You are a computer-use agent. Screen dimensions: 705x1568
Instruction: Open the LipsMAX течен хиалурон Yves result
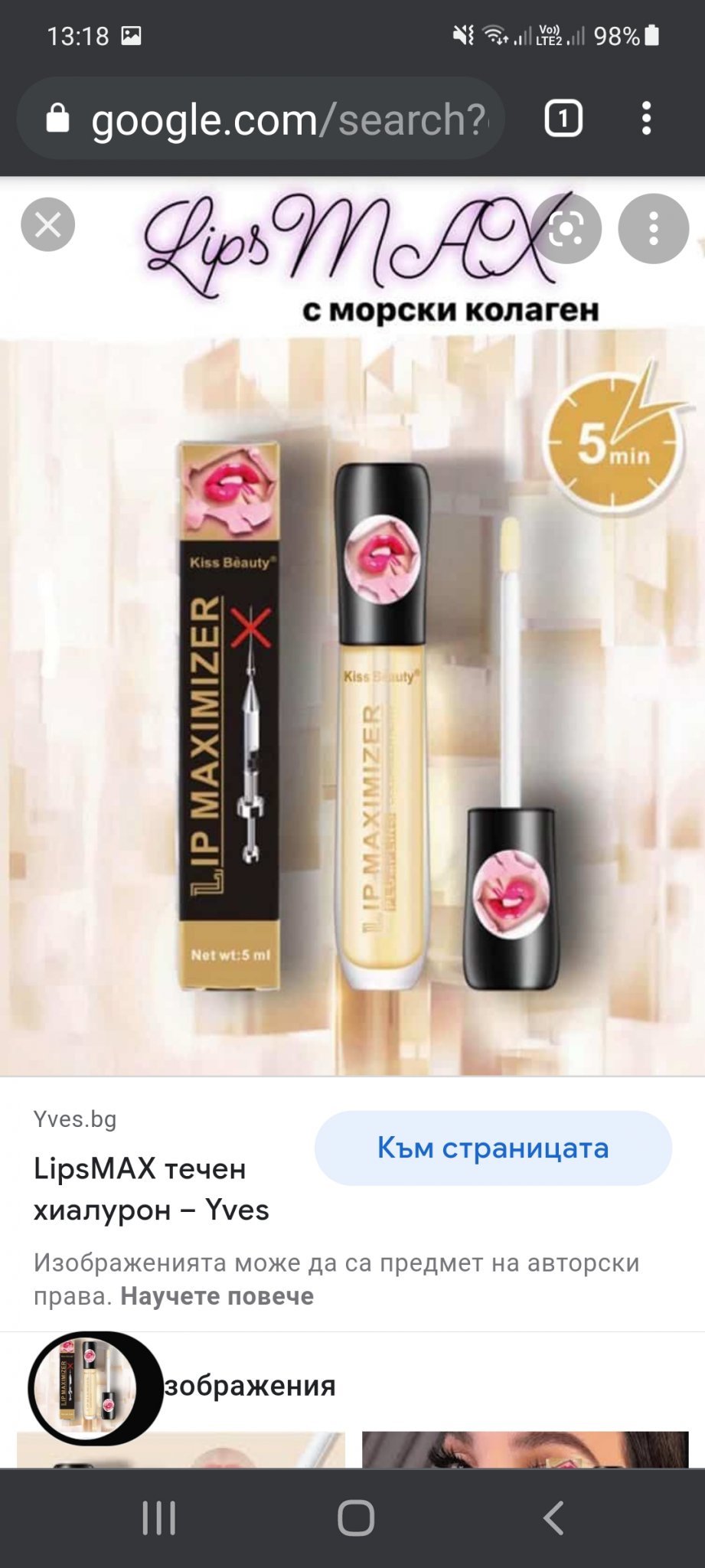[152, 1189]
